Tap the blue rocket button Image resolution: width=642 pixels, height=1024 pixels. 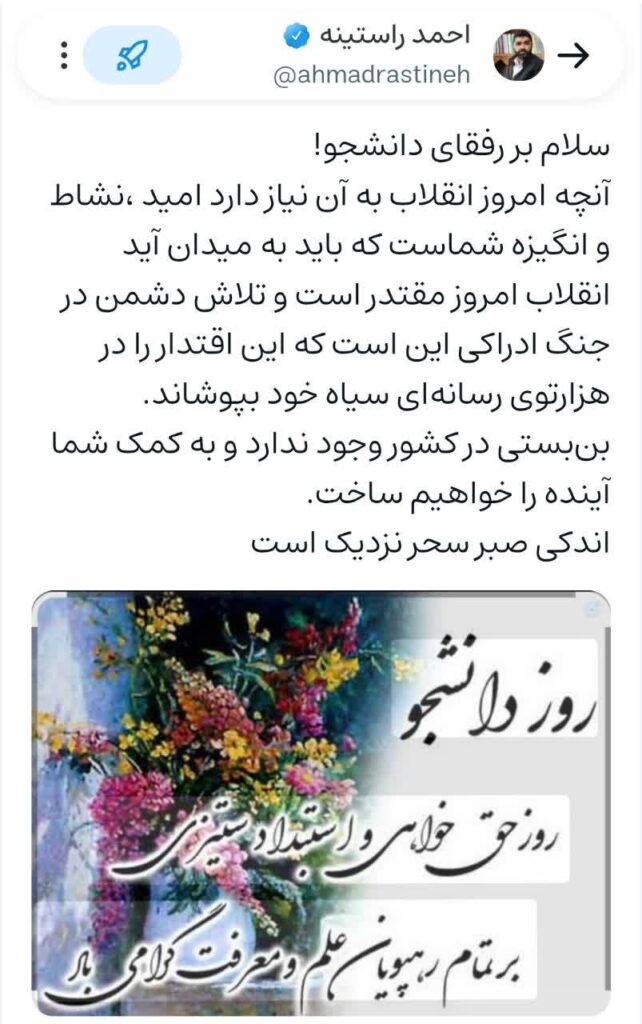click(x=132, y=55)
